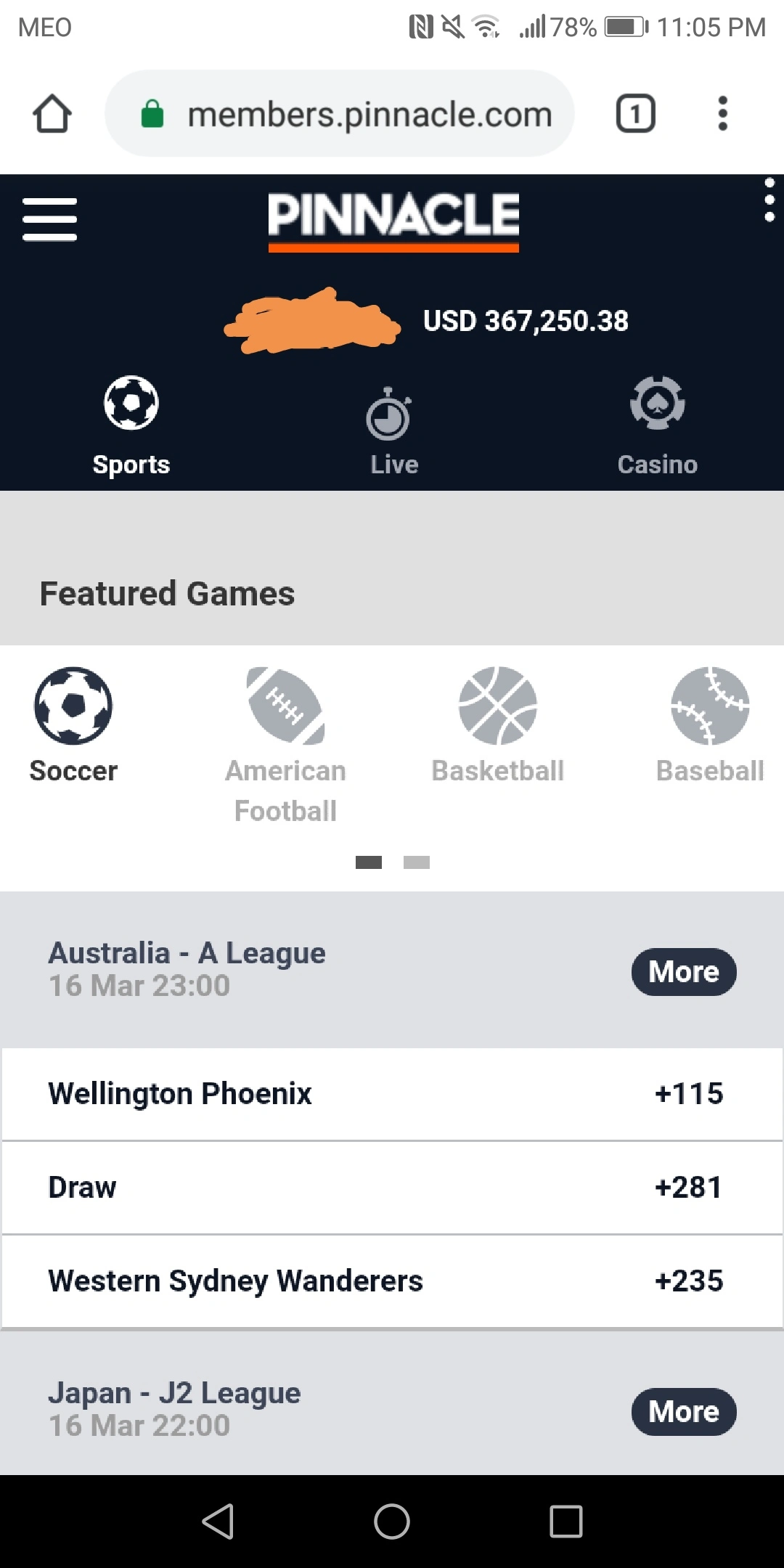Open the Chrome overflow menu
This screenshot has width=784, height=1568.
tap(722, 114)
